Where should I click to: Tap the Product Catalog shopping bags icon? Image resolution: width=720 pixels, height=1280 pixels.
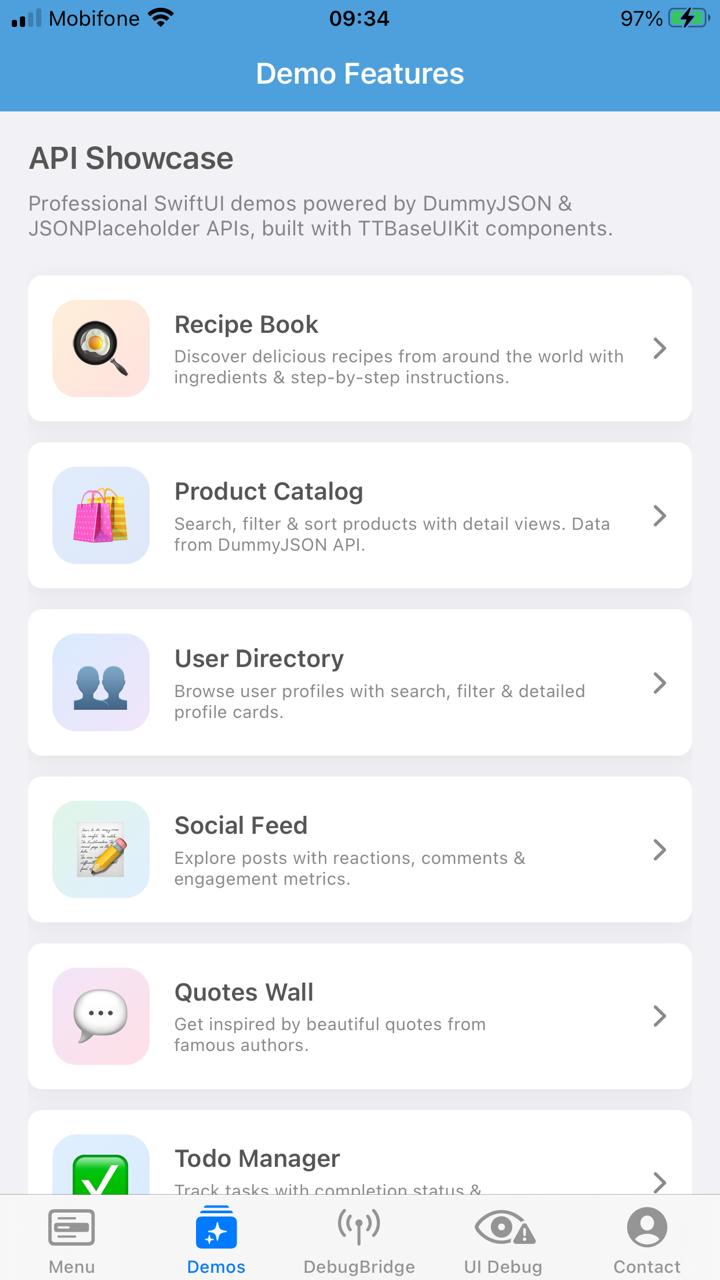tap(100, 515)
